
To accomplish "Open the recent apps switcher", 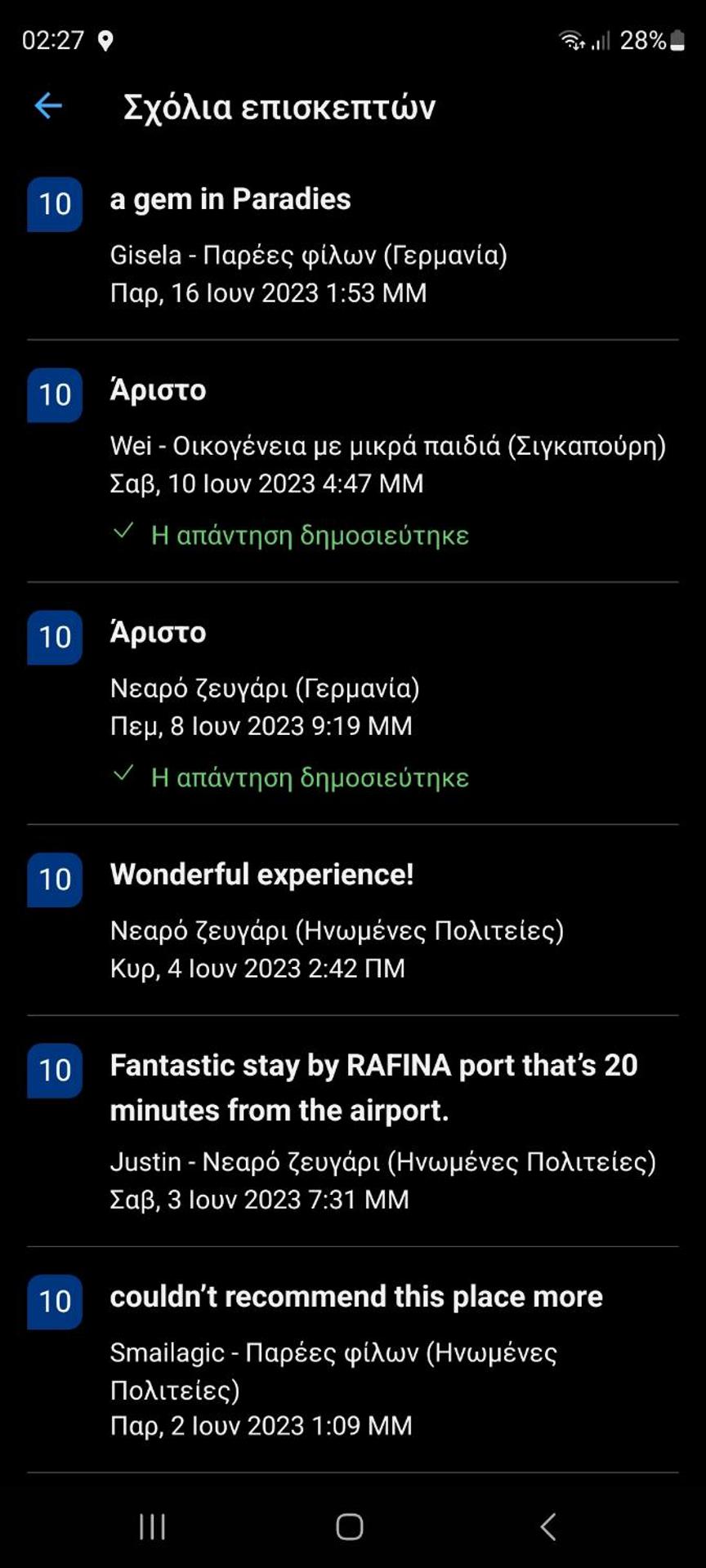I will coord(153,1526).
